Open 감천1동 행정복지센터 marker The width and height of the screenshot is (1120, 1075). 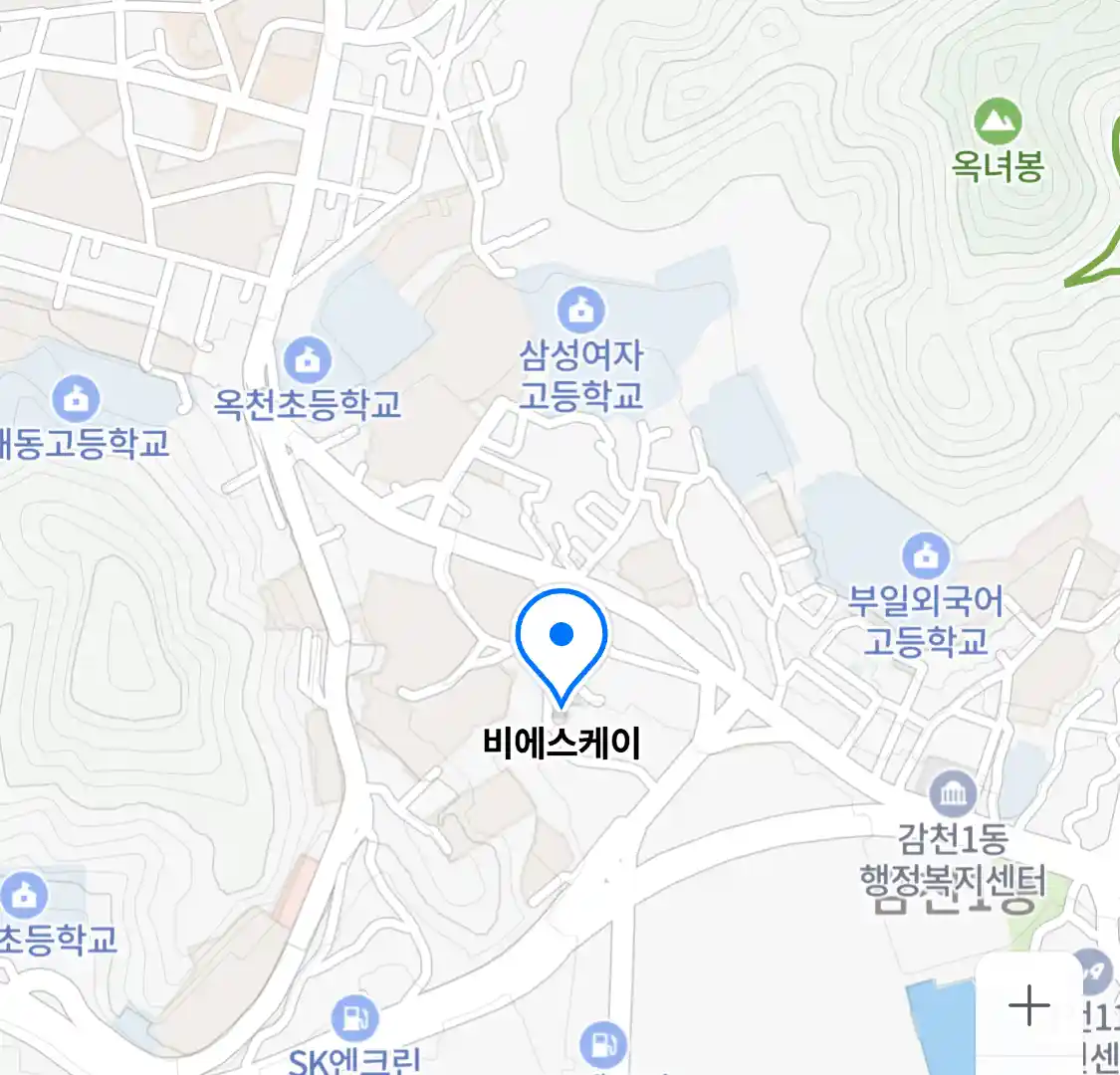tap(954, 793)
